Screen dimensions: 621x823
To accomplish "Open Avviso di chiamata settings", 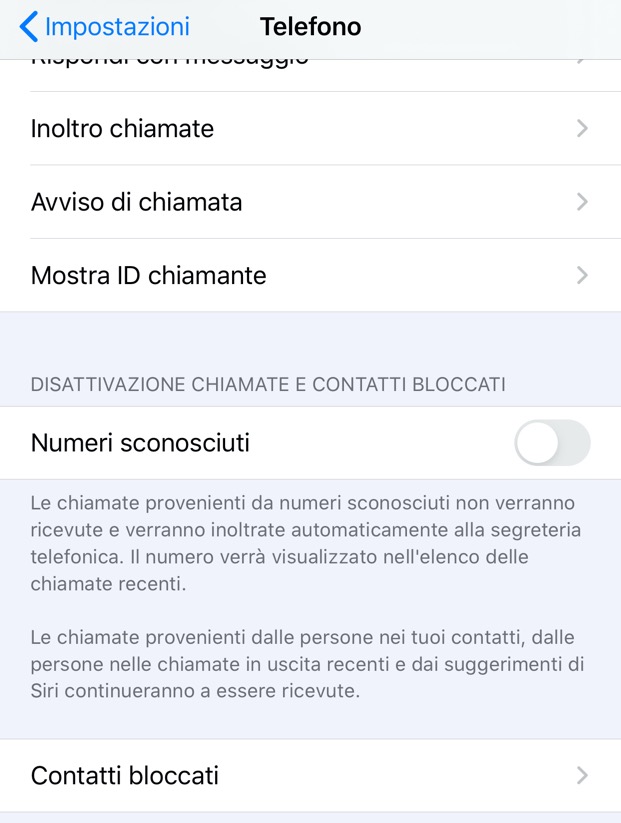I will 310,202.
